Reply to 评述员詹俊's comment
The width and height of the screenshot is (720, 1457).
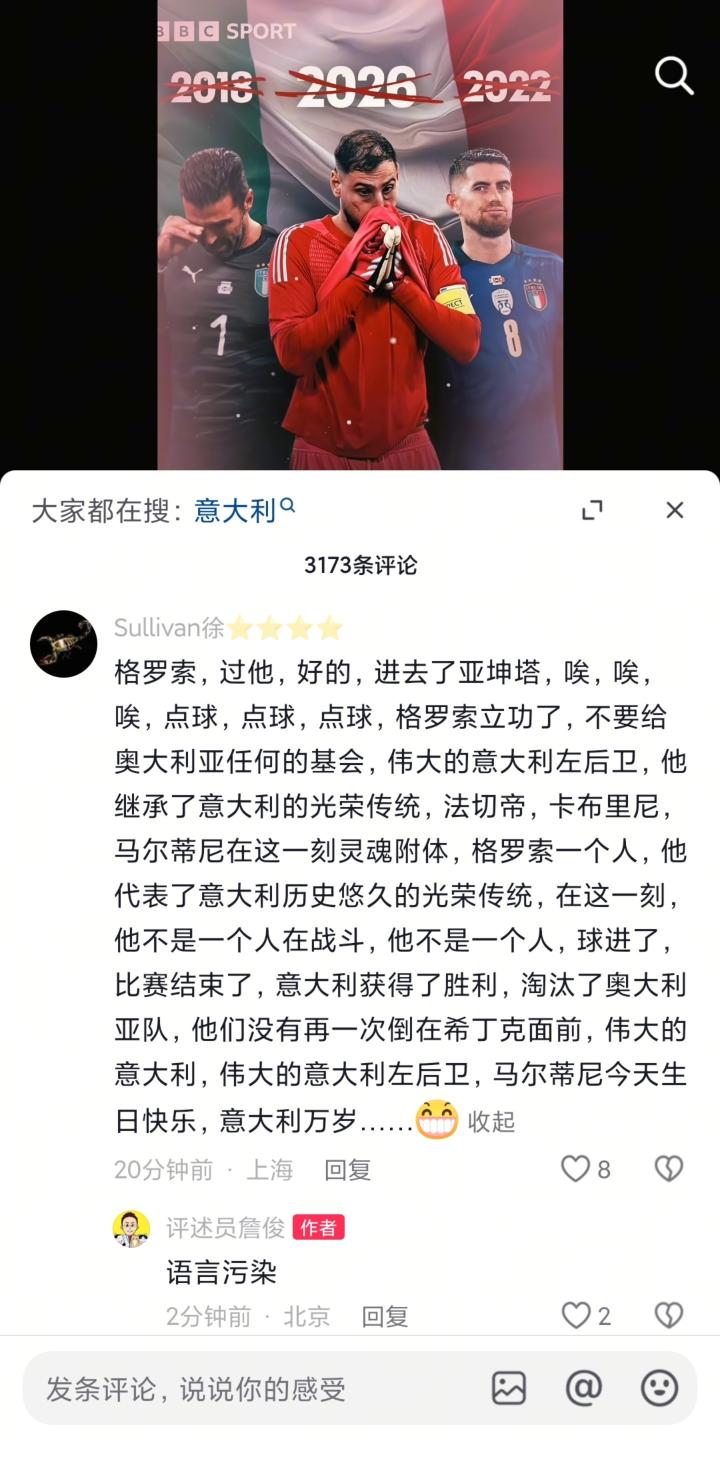[x=385, y=1316]
